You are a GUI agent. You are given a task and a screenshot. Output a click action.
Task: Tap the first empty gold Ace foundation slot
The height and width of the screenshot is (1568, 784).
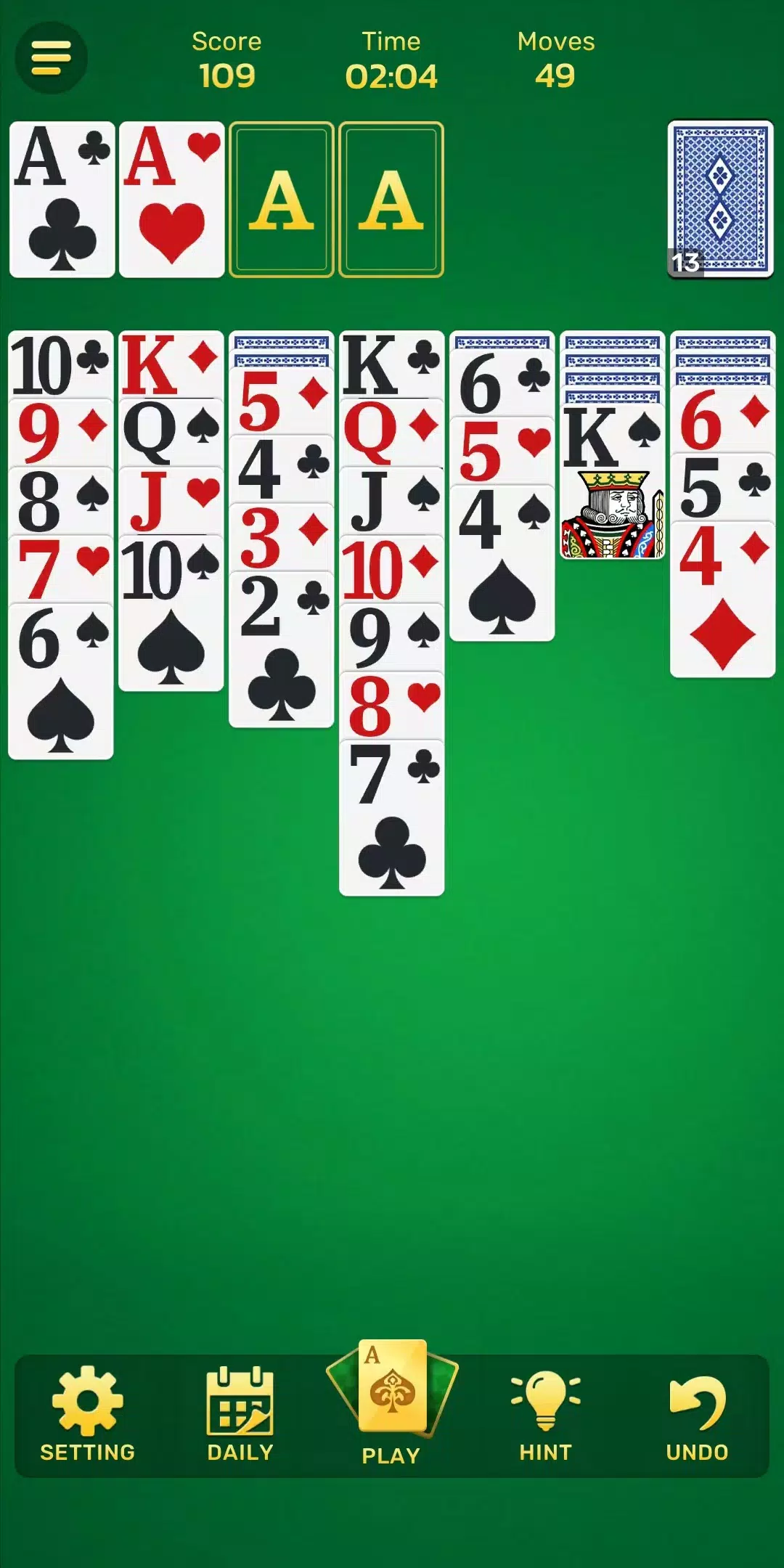click(x=282, y=197)
